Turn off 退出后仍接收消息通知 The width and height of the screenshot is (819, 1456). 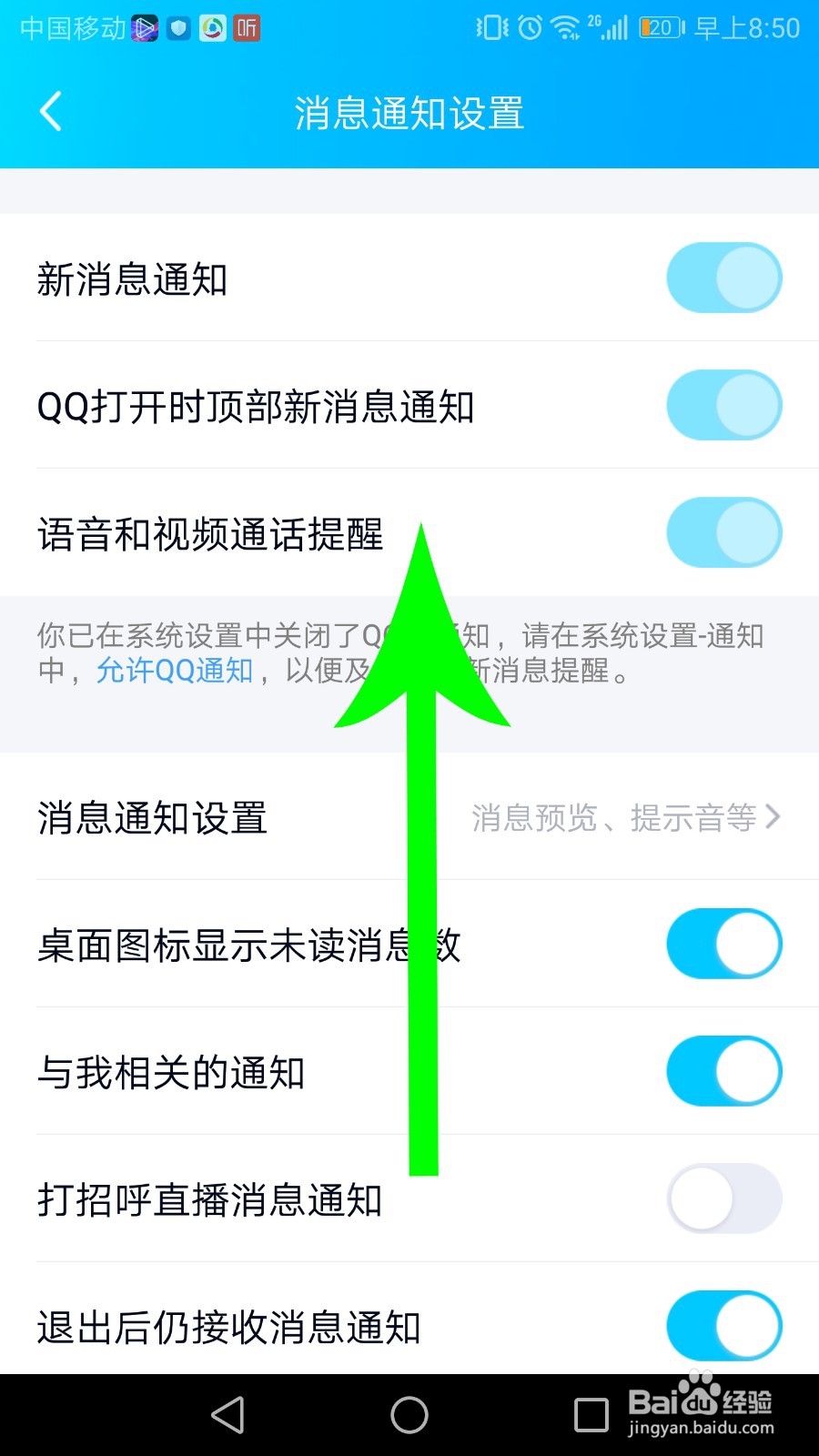723,1327
